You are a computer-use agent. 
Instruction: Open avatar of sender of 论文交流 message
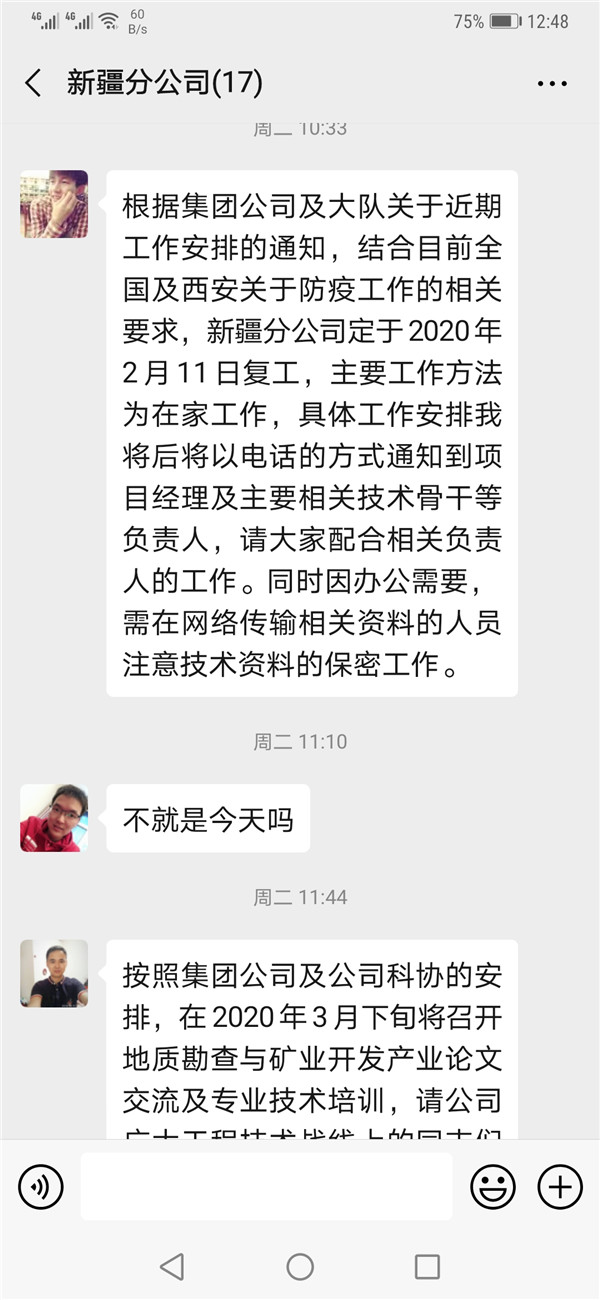coord(54,973)
